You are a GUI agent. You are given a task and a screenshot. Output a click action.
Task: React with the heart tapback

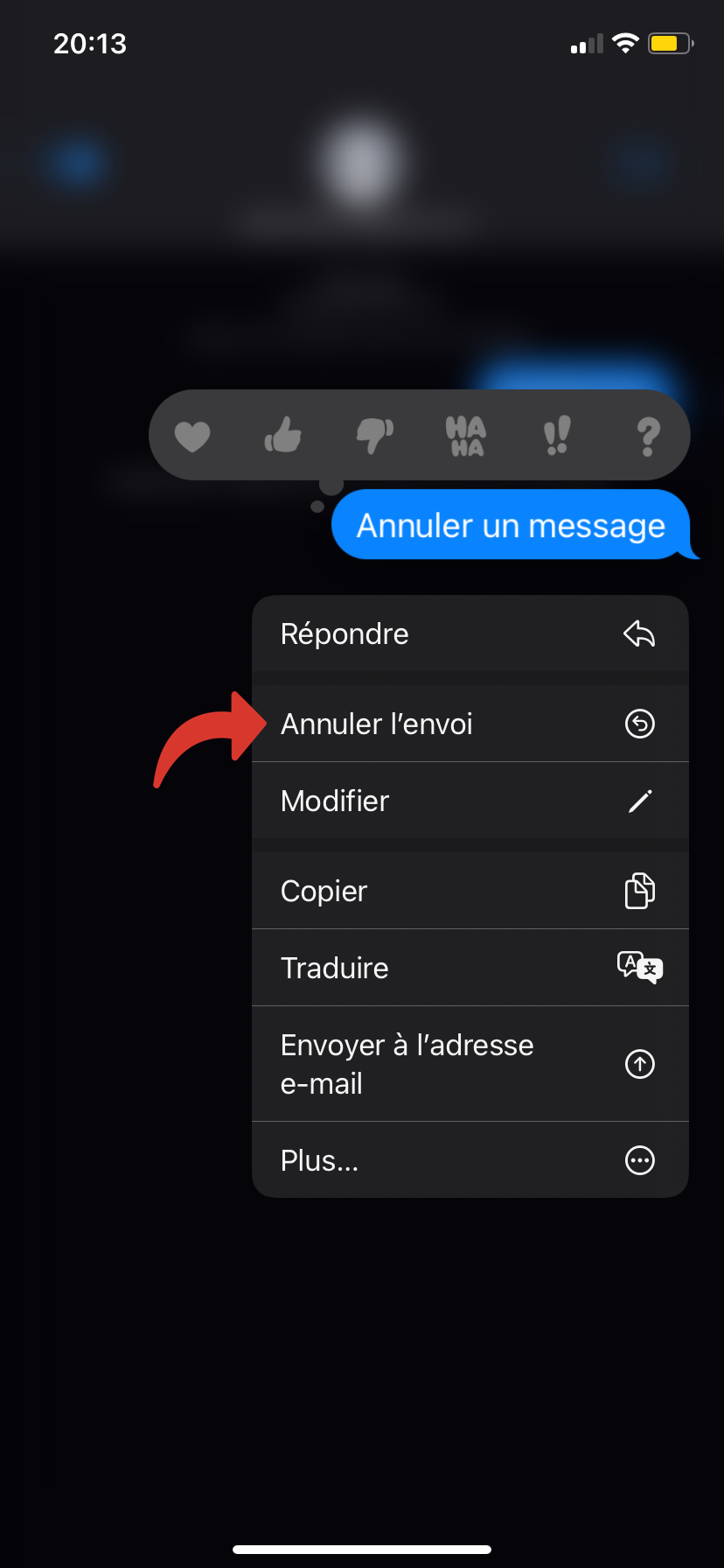tap(192, 436)
